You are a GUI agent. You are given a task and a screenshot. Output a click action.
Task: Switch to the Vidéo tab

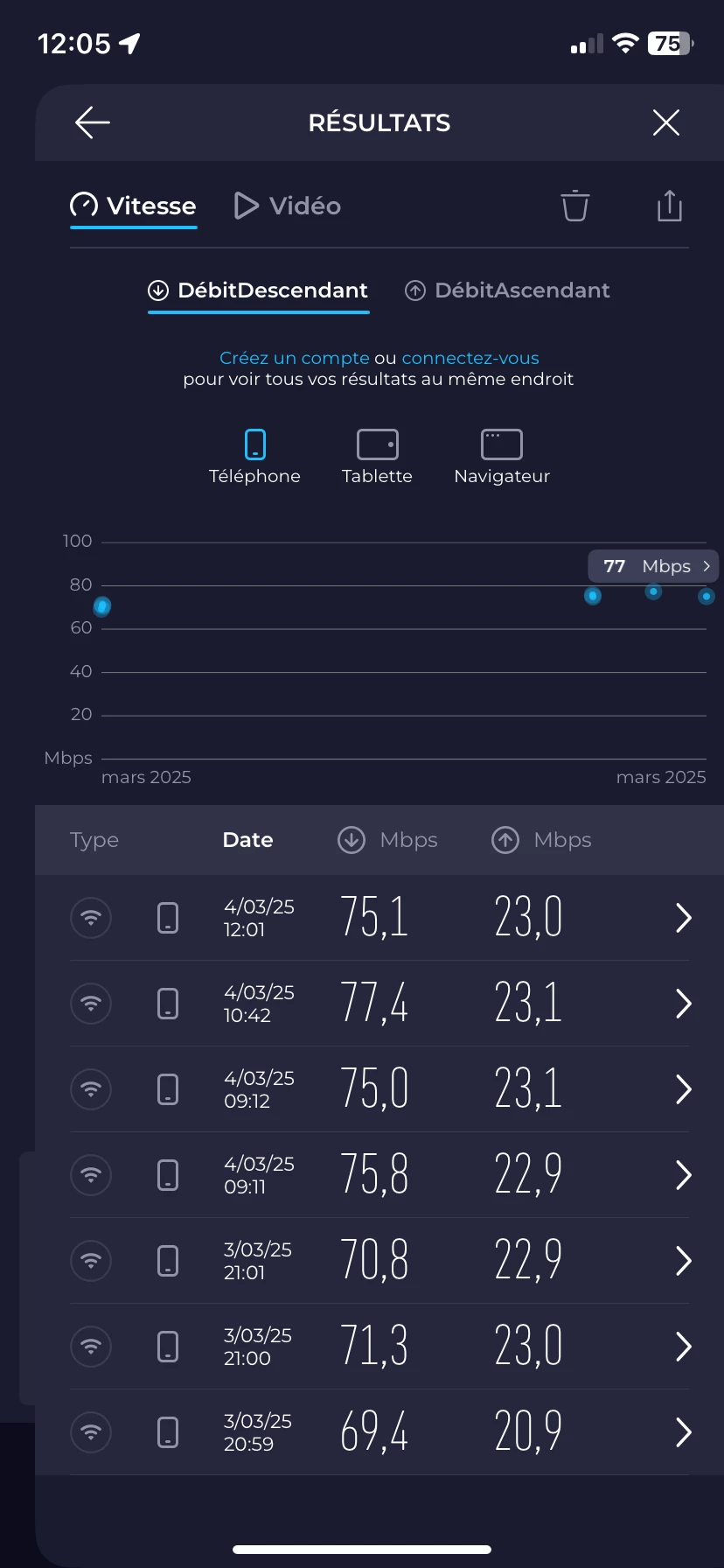(288, 206)
